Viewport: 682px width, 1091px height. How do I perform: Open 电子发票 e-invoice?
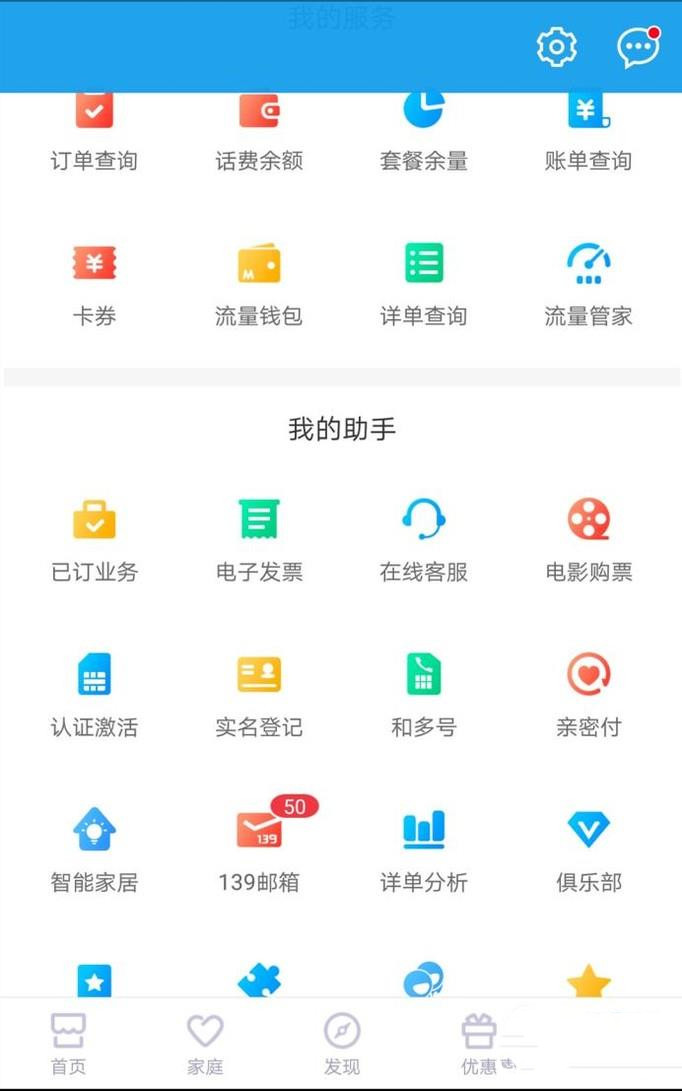(259, 540)
